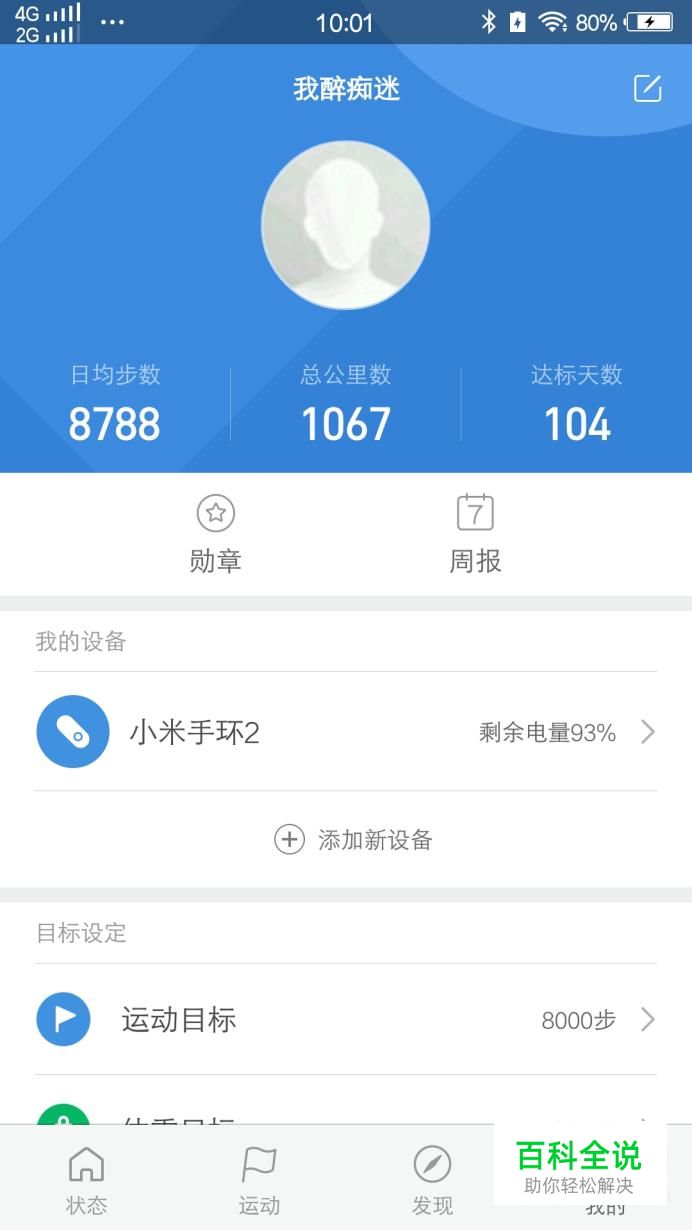Viewport: 692px width, 1230px height.
Task: Open the profile avatar picture
Action: click(x=346, y=225)
